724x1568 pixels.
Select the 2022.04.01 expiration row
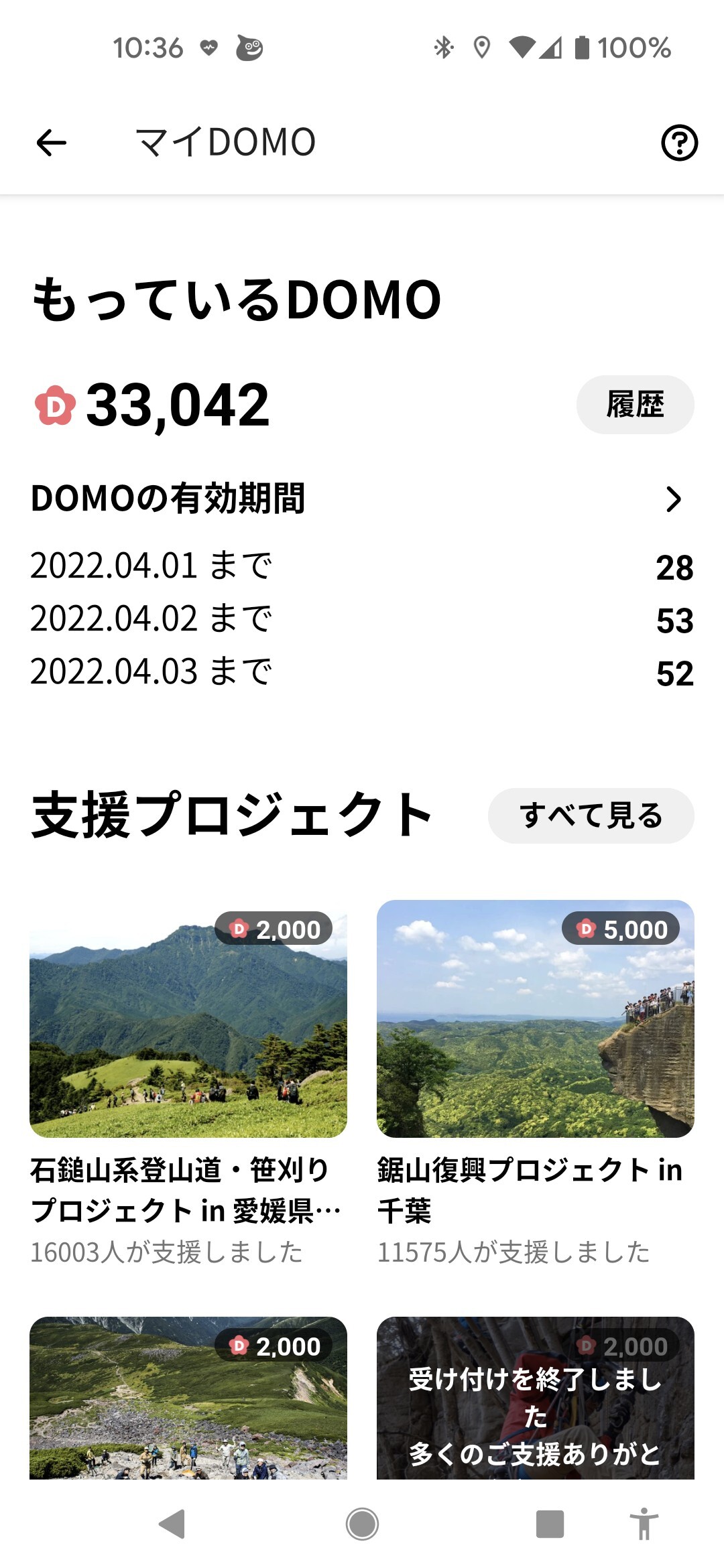(362, 567)
